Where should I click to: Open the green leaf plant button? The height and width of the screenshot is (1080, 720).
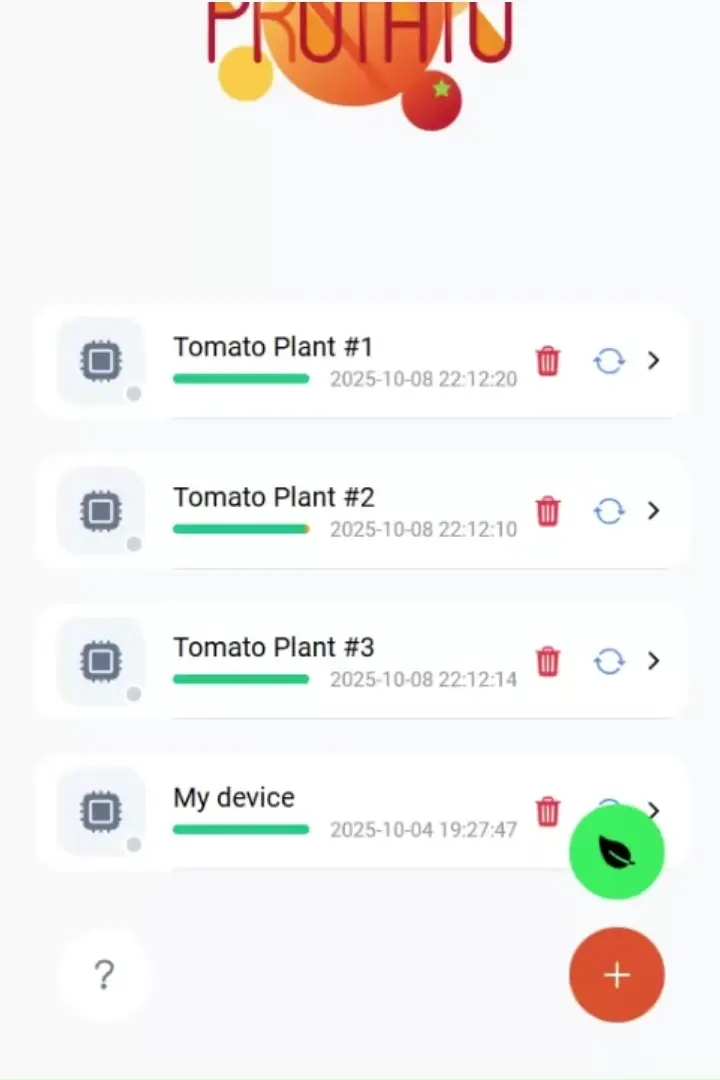[616, 850]
